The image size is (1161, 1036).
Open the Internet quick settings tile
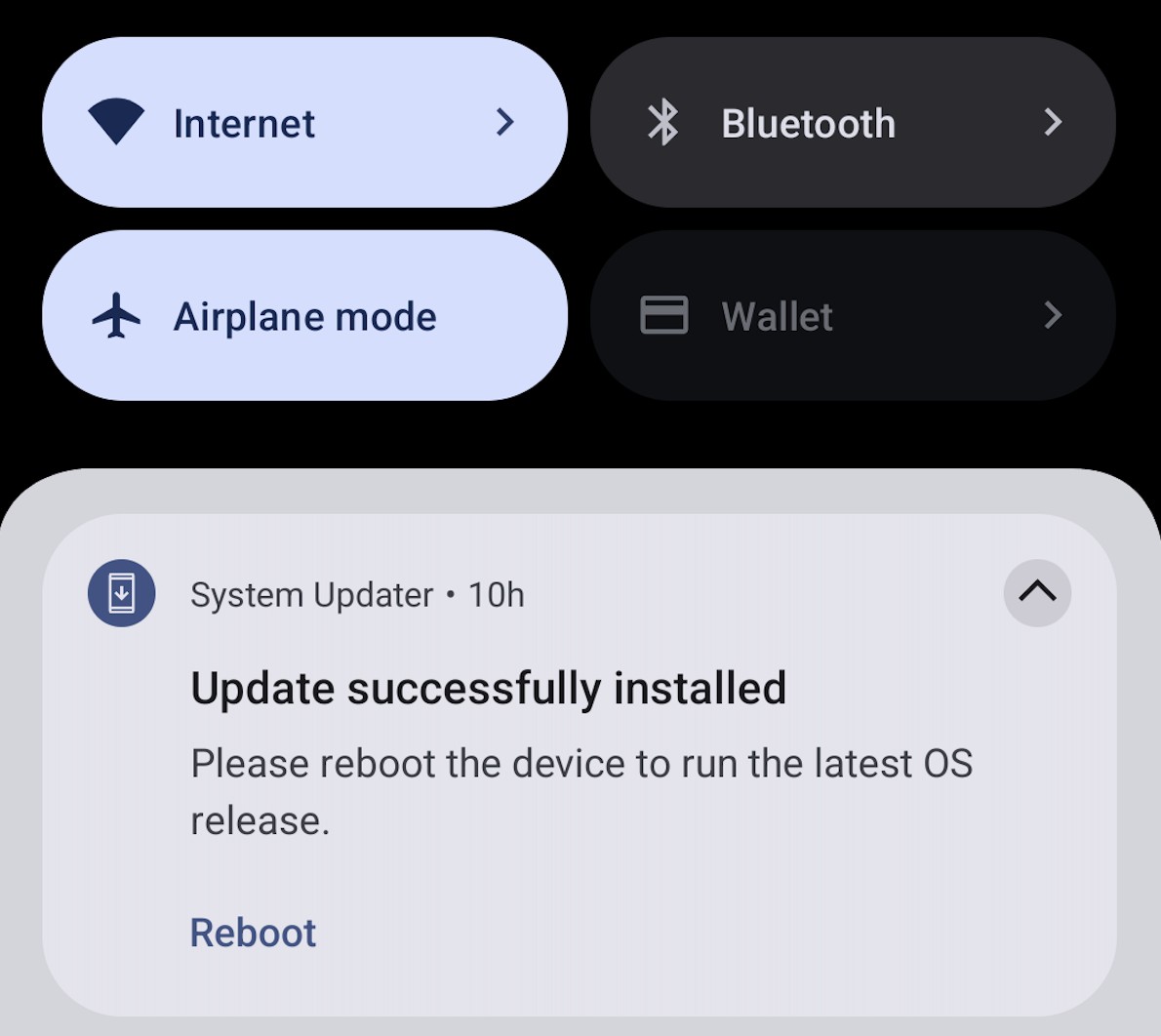pos(304,123)
